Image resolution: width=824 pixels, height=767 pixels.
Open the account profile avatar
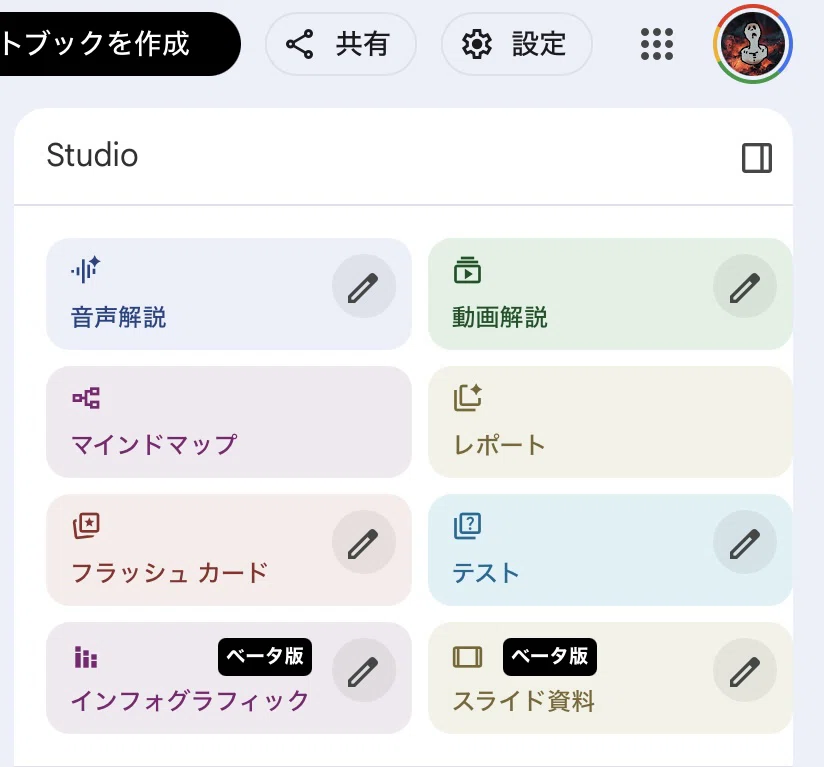click(x=753, y=44)
